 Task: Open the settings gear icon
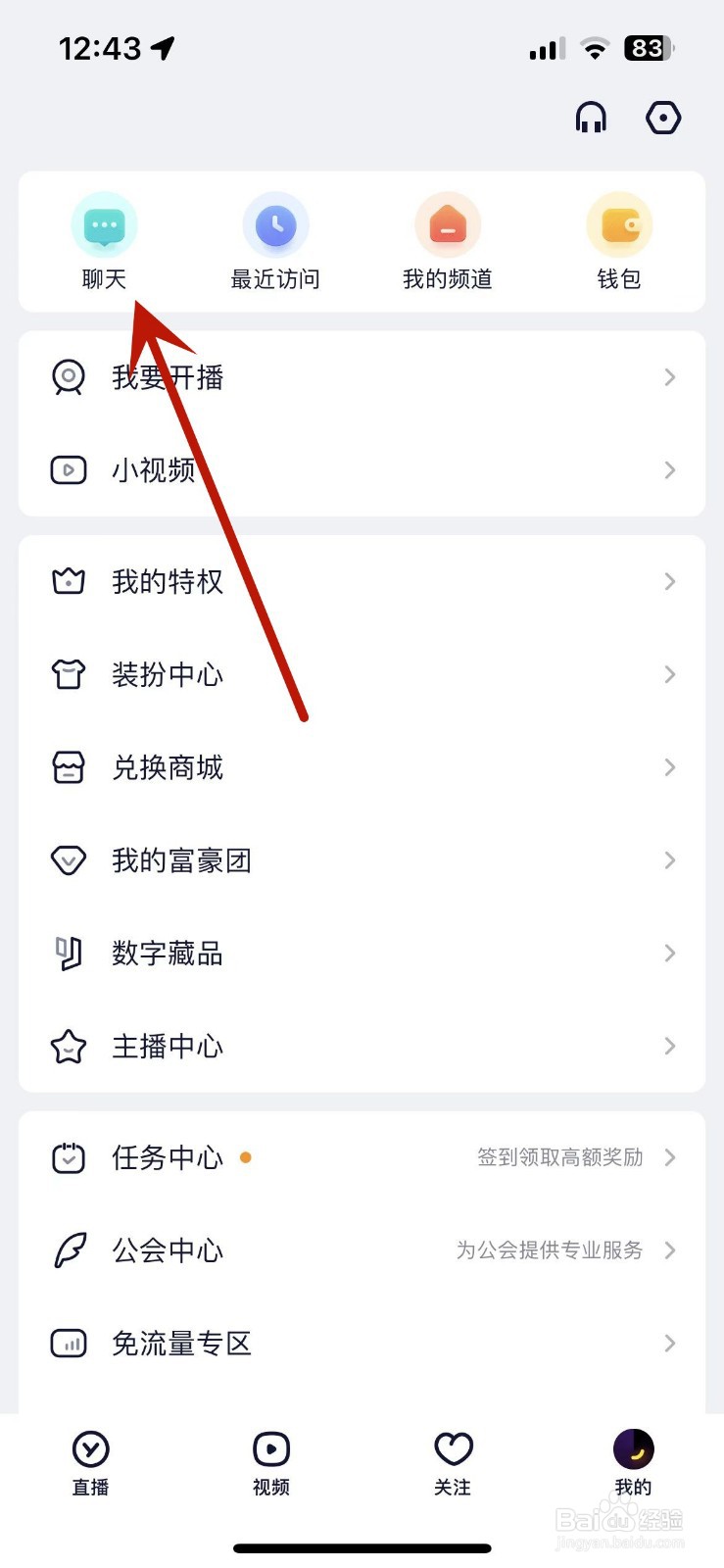[x=663, y=117]
